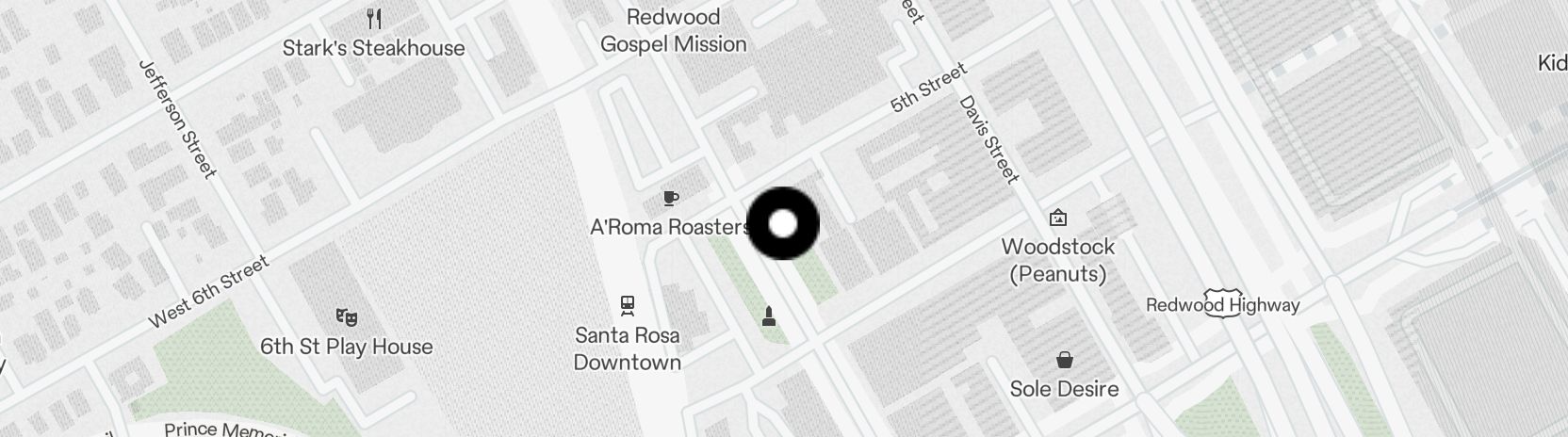Open the 6th St Play House marker
The width and height of the screenshot is (1568, 437).
tap(346, 317)
